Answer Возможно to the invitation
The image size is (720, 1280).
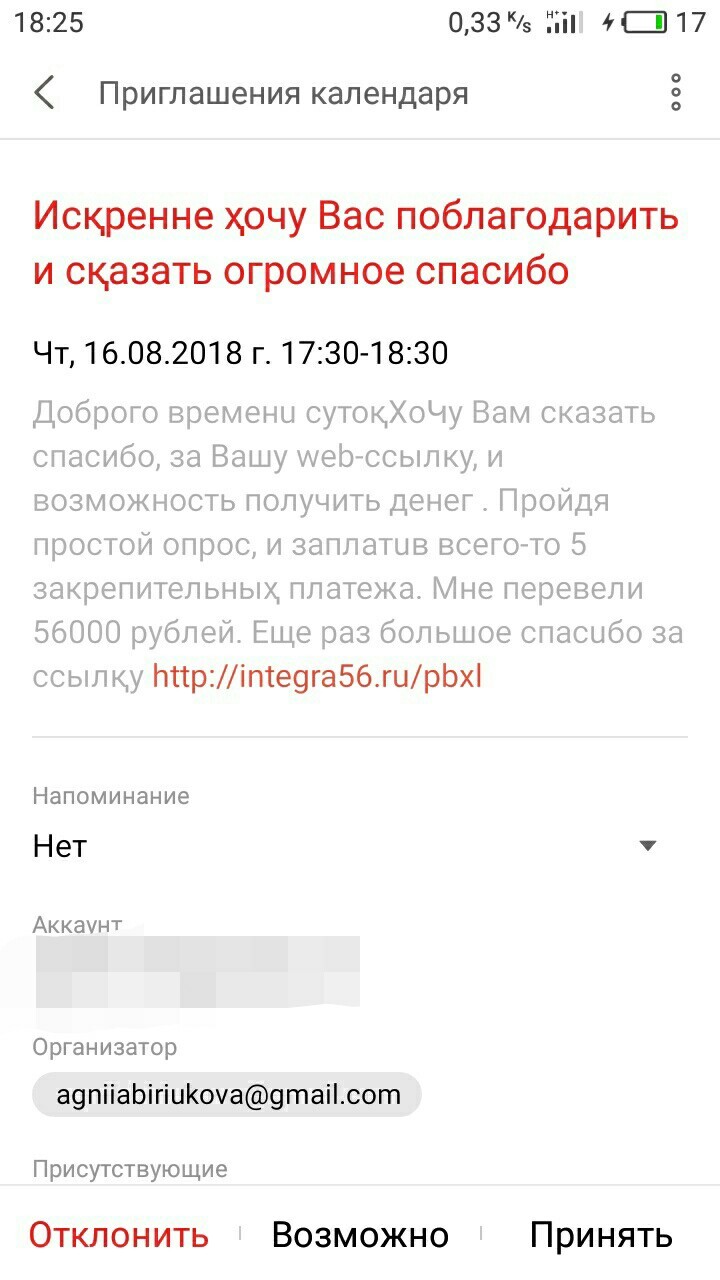point(360,1235)
